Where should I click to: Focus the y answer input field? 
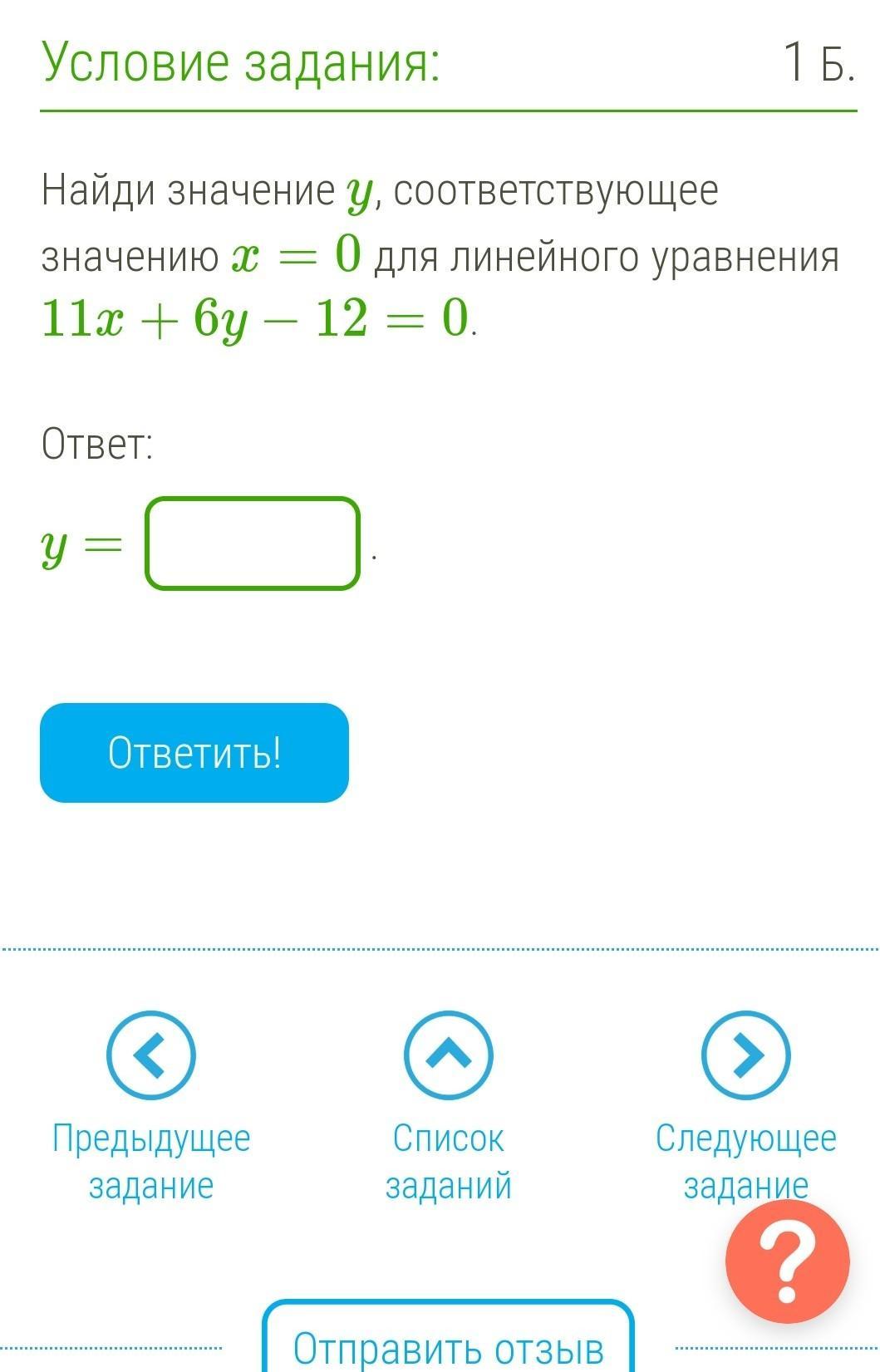click(x=253, y=543)
